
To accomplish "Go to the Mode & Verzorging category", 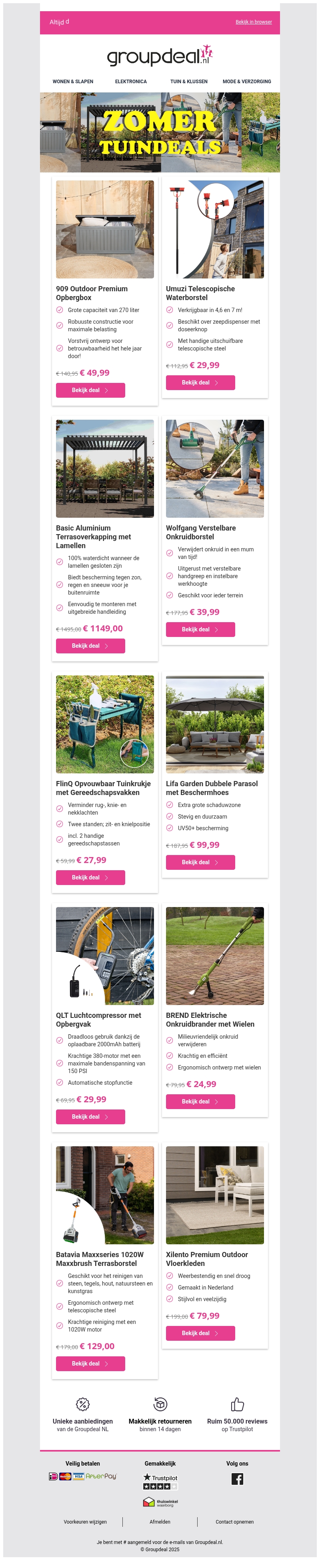I will tap(246, 82).
